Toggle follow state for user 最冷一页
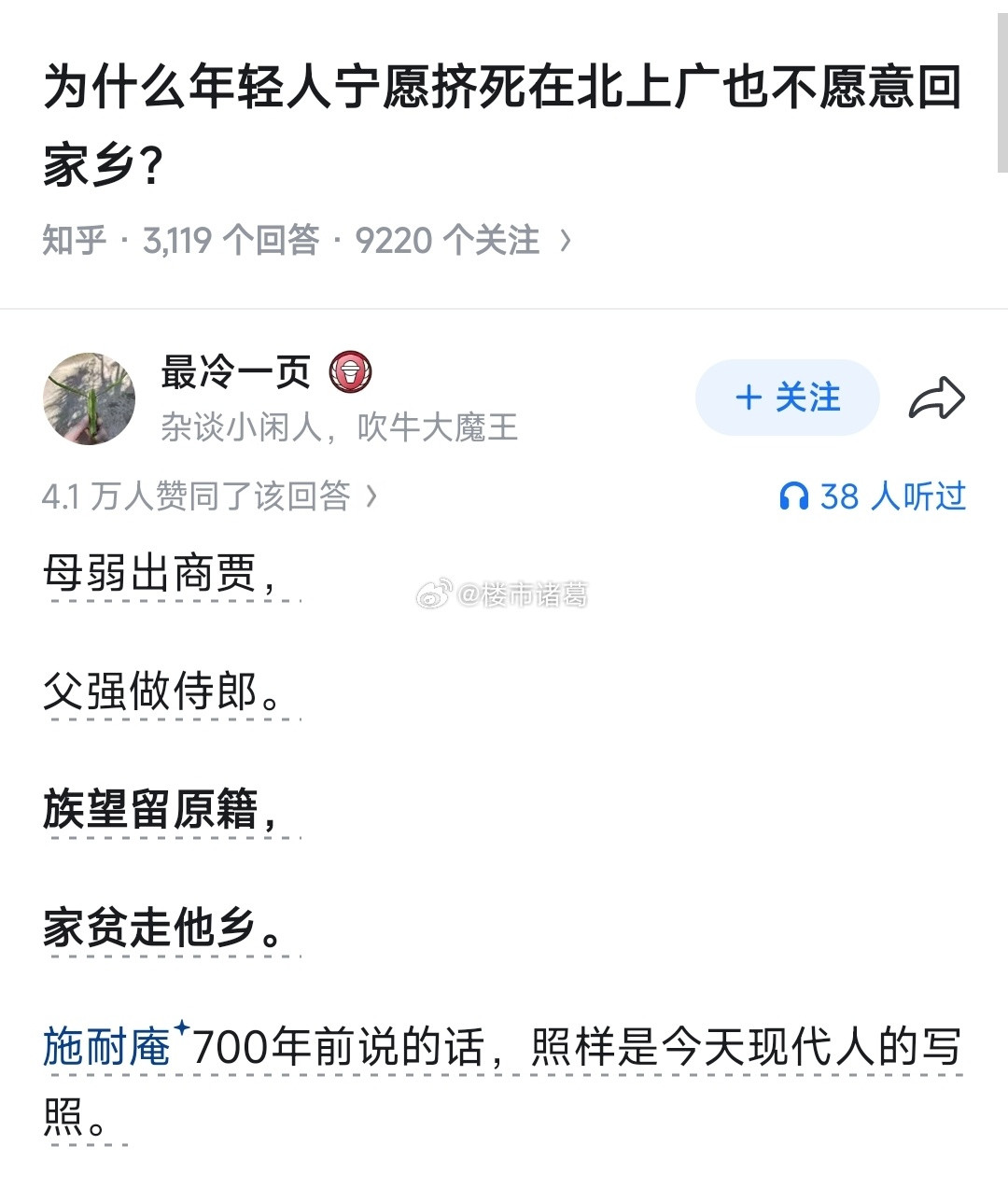 787,398
